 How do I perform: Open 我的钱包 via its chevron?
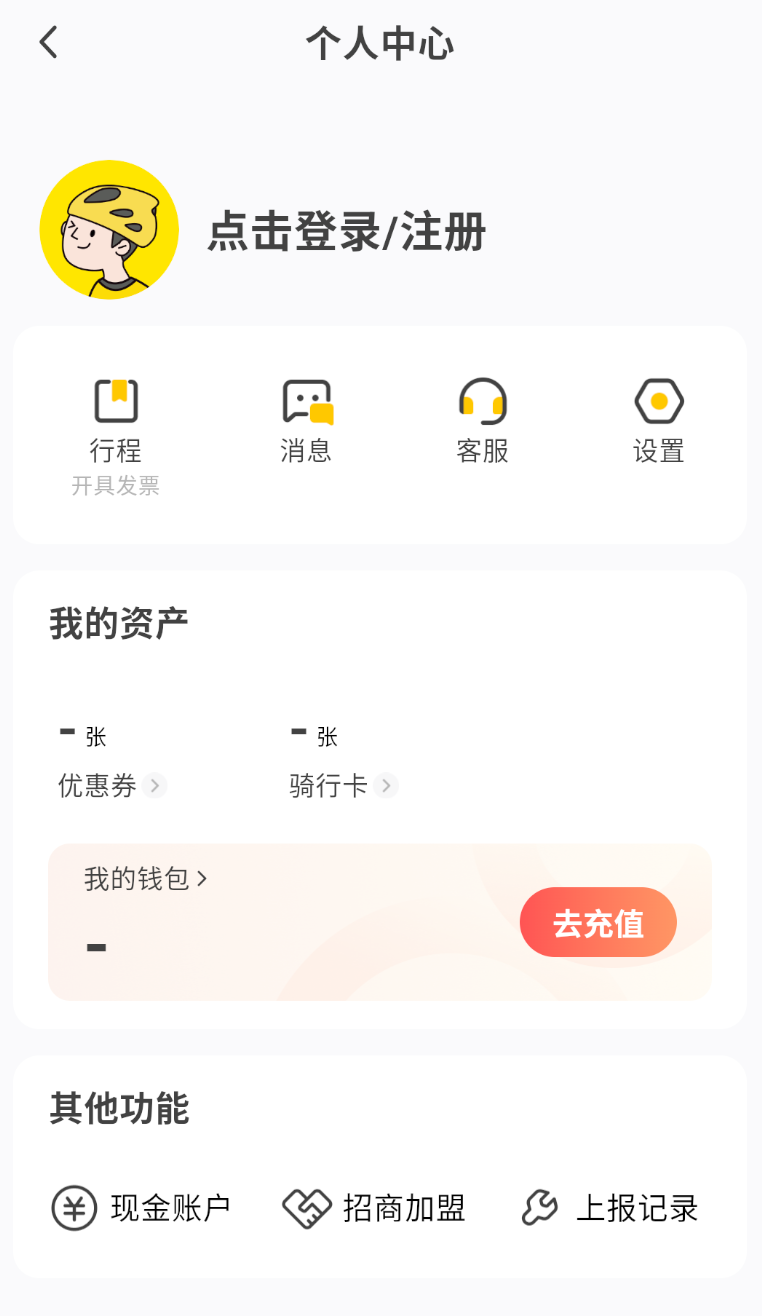(x=203, y=878)
